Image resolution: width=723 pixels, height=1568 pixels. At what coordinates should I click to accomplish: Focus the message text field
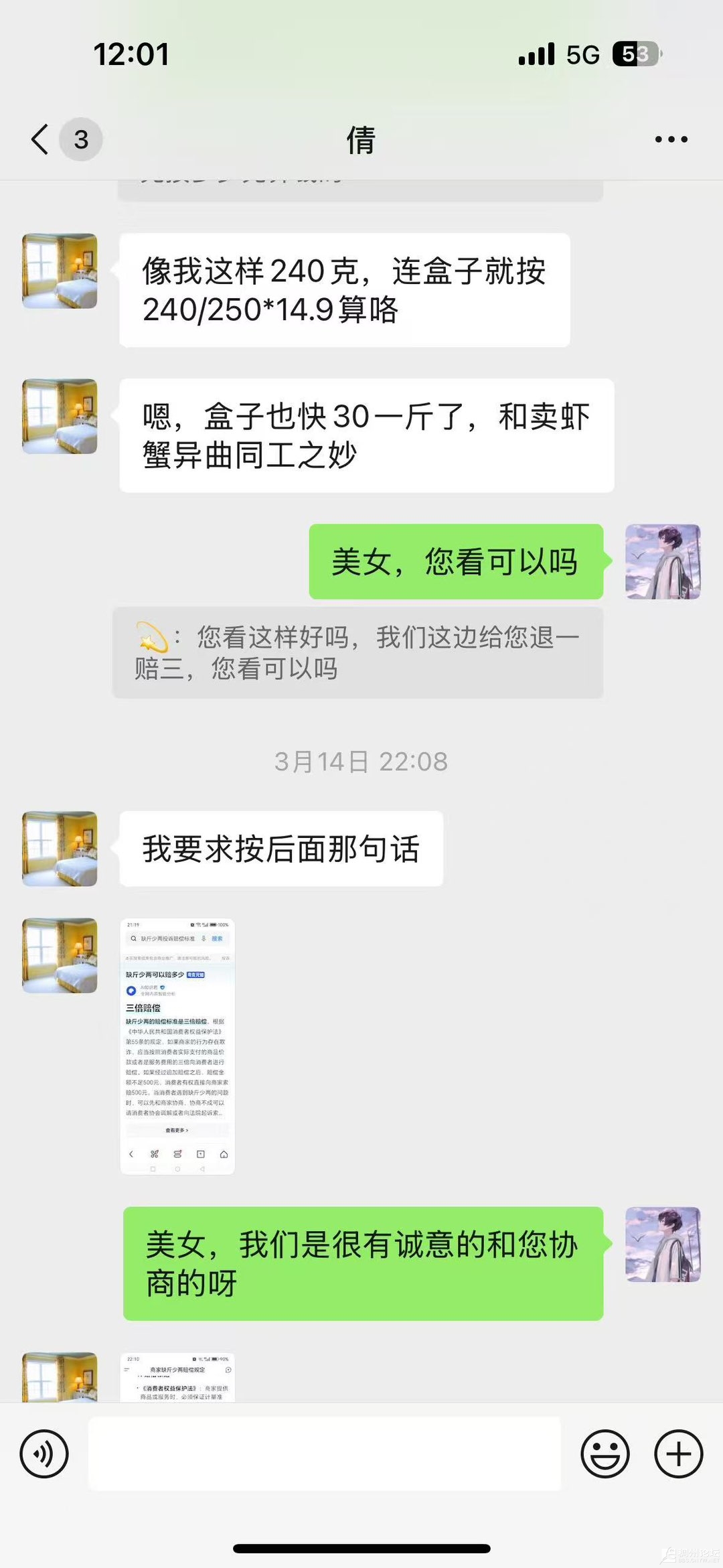324,1453
